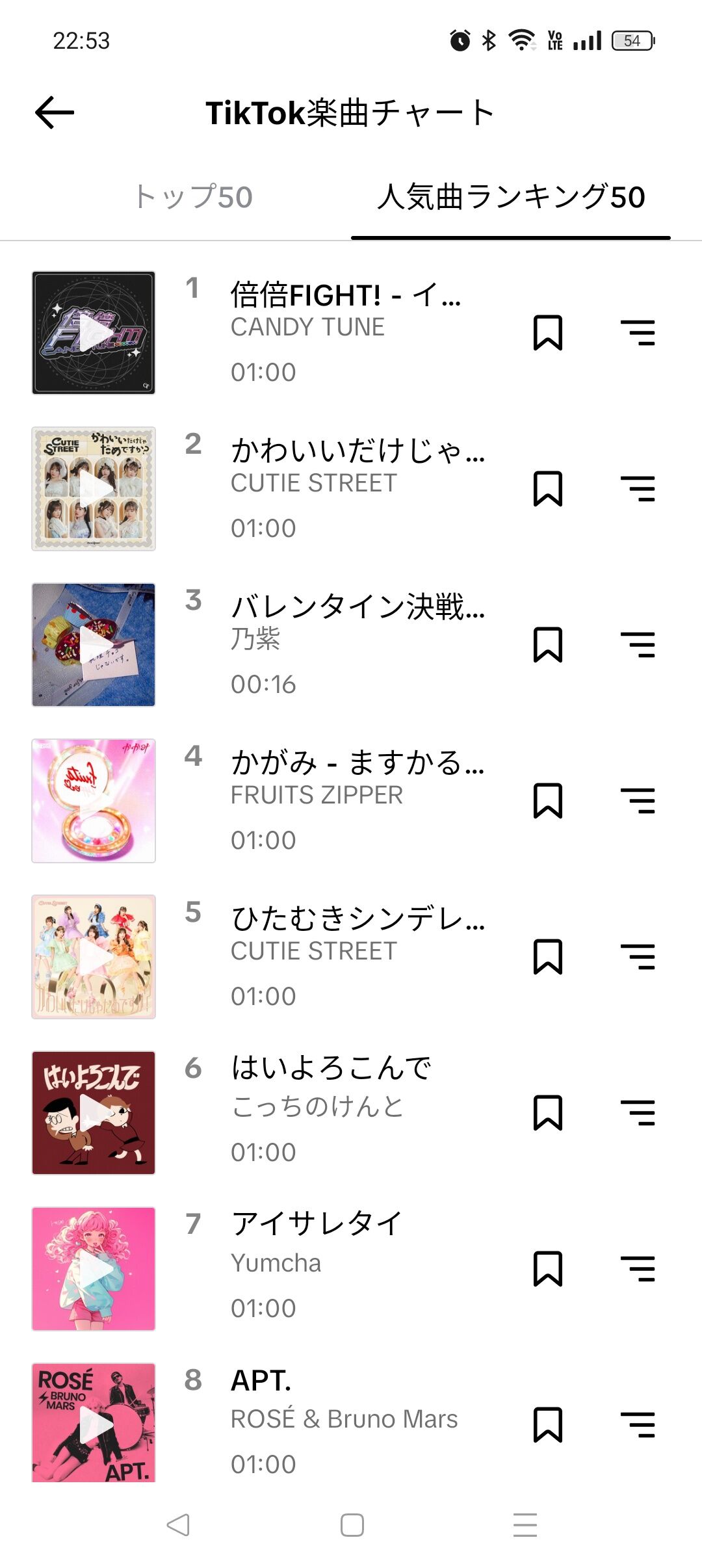Bookmark ひたむきシンデレ by CUTIE STREET
The image size is (702, 1568).
click(547, 957)
